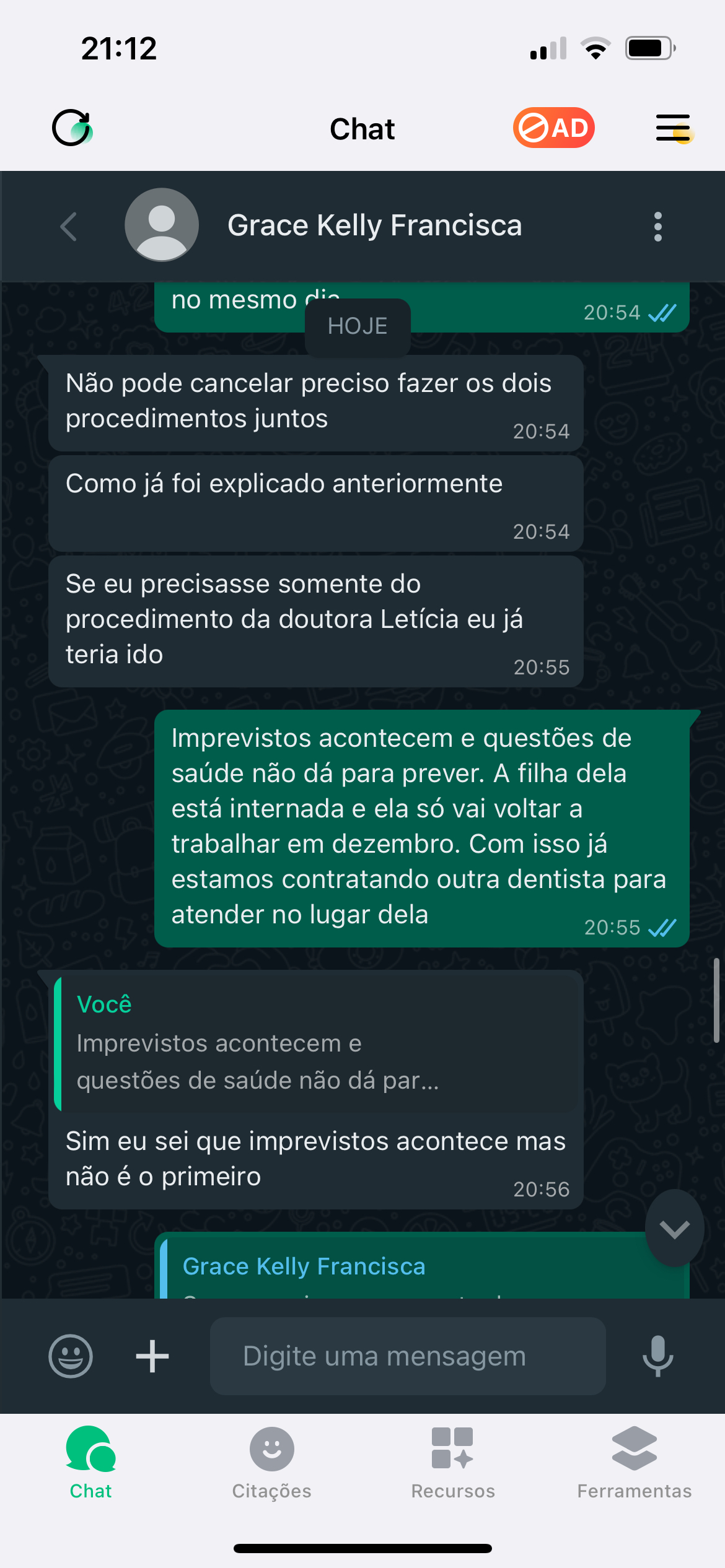Open the three-dot chat options menu
Viewport: 725px width, 1568px height.
click(x=657, y=226)
